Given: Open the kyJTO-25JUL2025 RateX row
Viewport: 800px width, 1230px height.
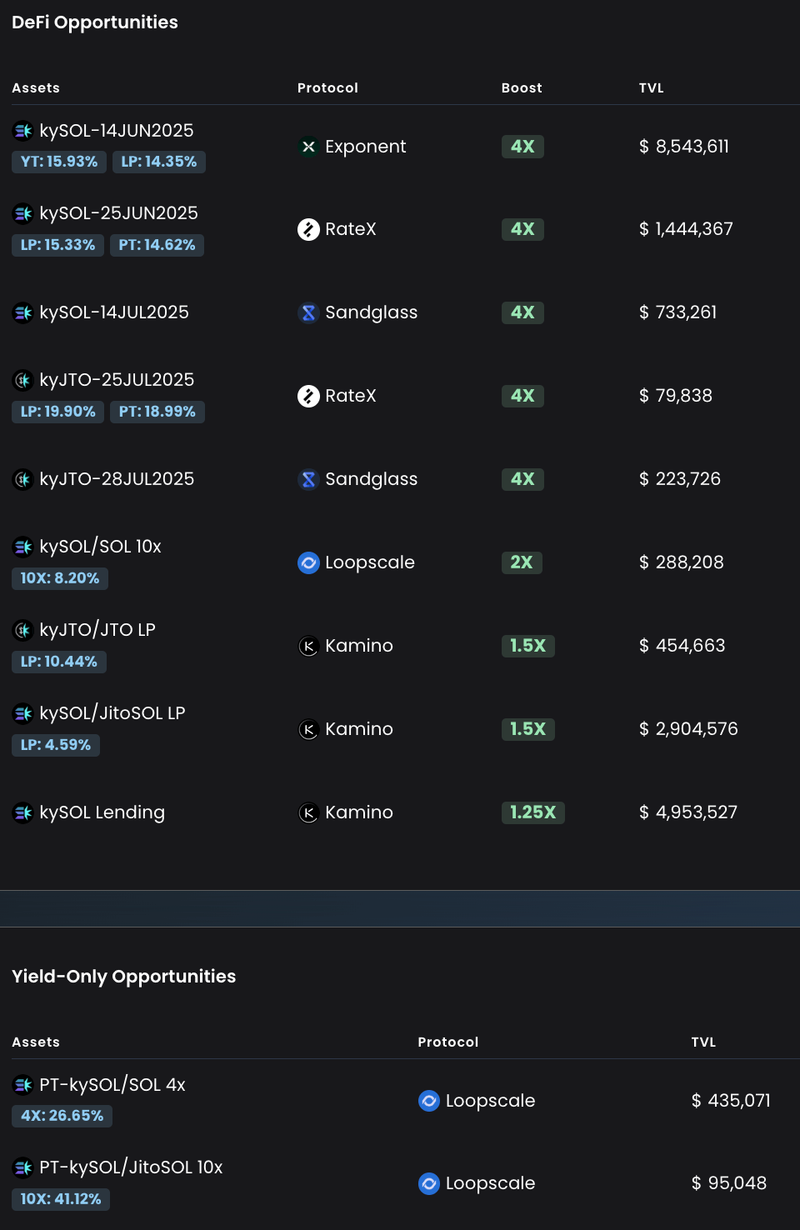Looking at the screenshot, I should 117,380.
